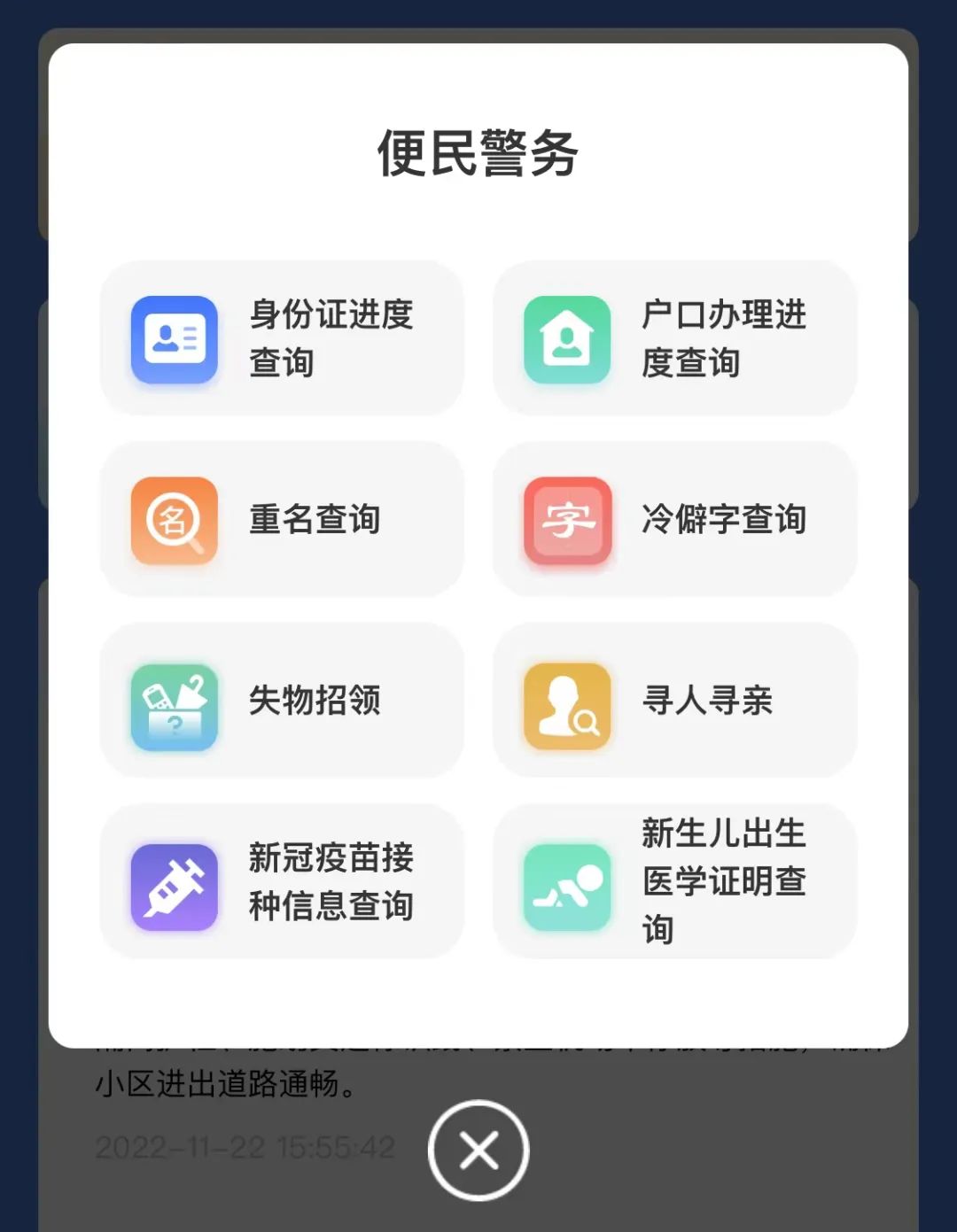Open 寻人寻亲 service
Image resolution: width=957 pixels, height=1232 pixels.
click(x=674, y=701)
